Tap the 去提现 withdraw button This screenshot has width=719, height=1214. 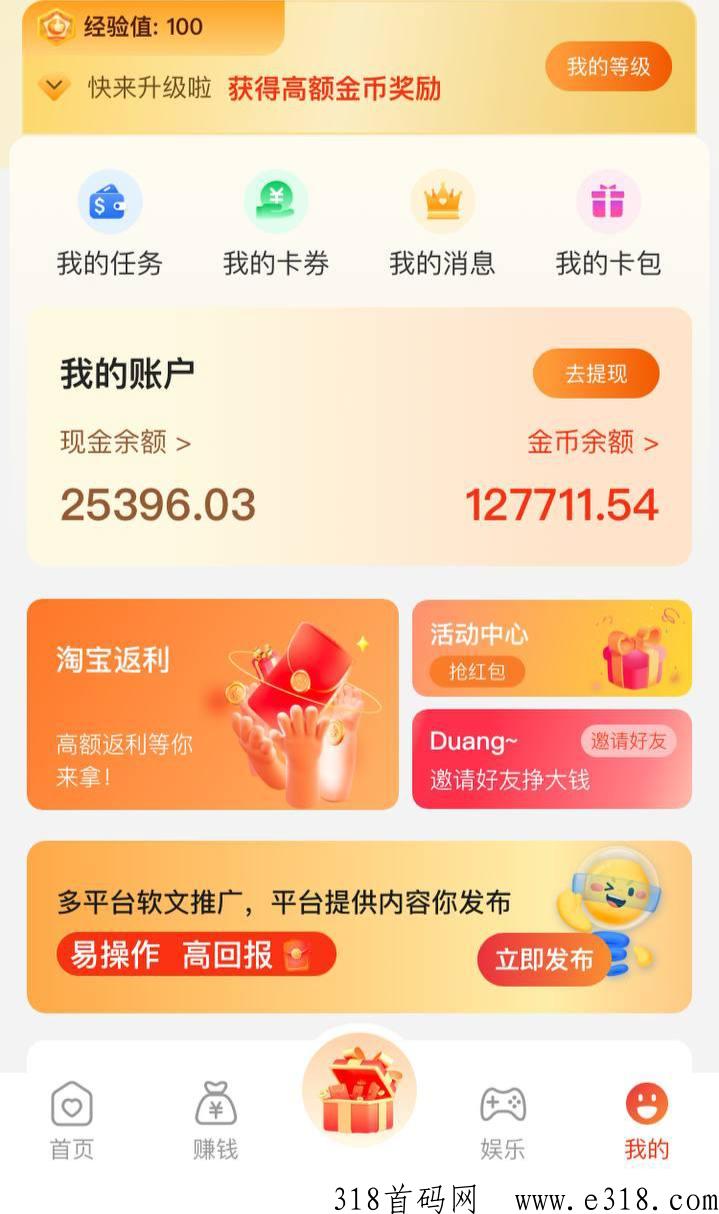(596, 374)
